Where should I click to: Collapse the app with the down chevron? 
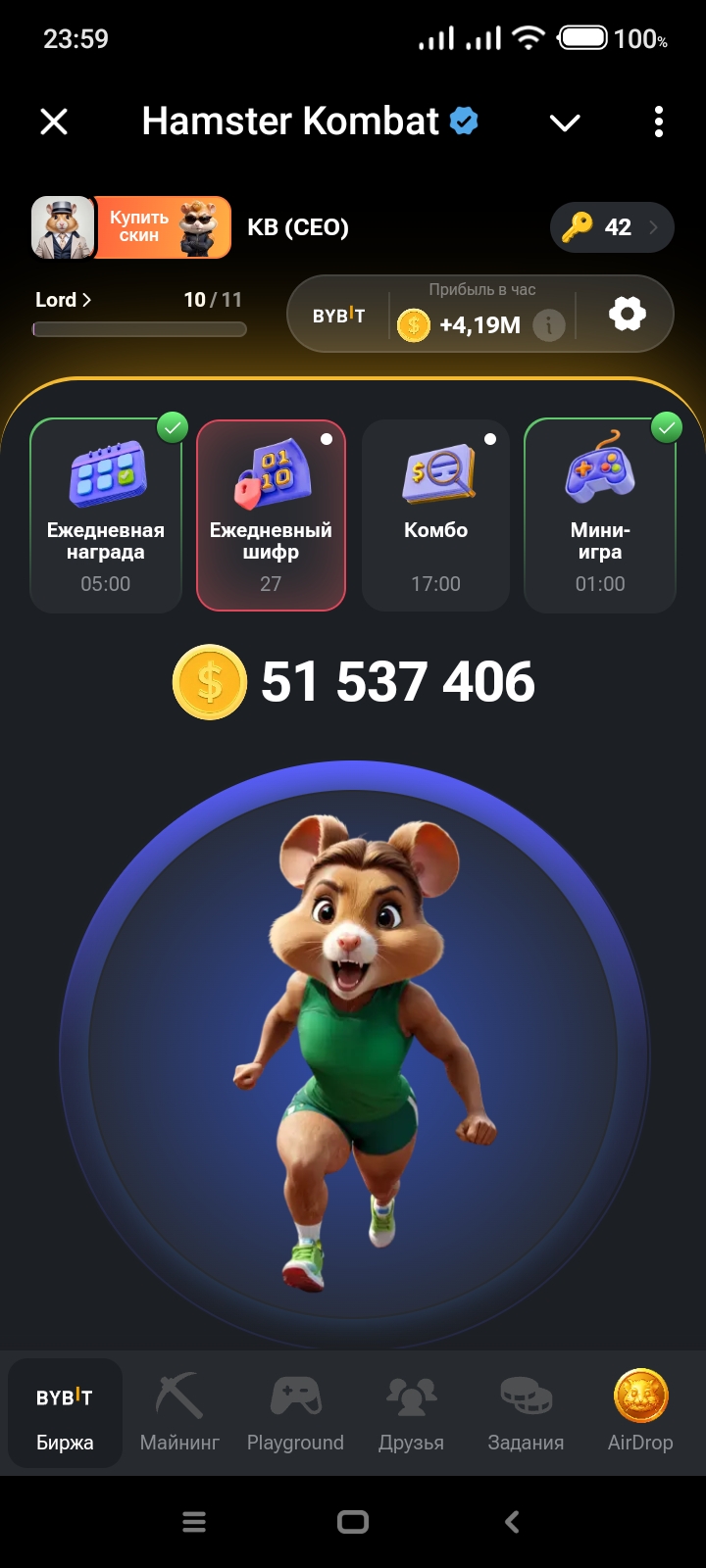point(565,122)
